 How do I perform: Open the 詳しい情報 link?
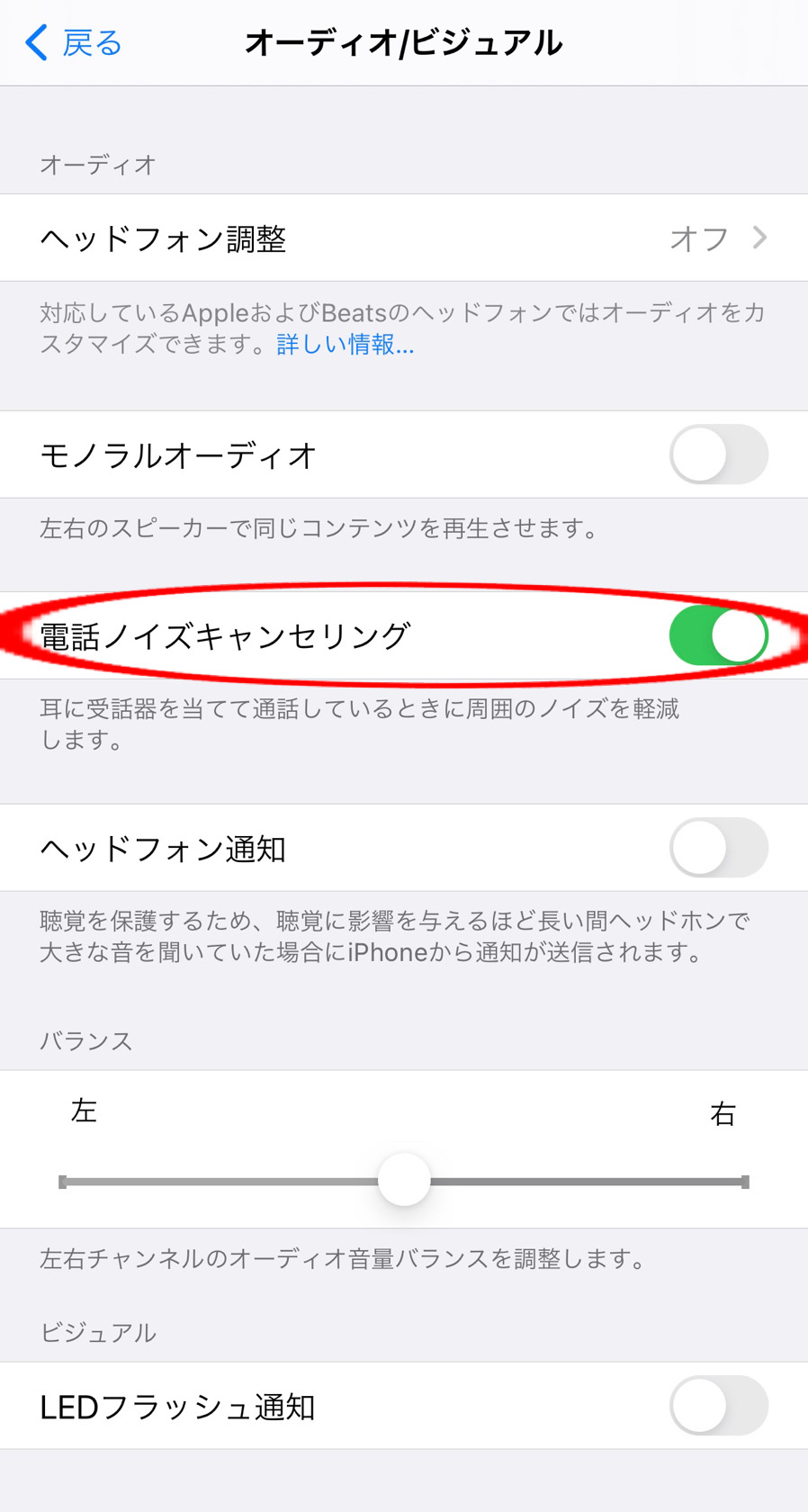pos(345,345)
